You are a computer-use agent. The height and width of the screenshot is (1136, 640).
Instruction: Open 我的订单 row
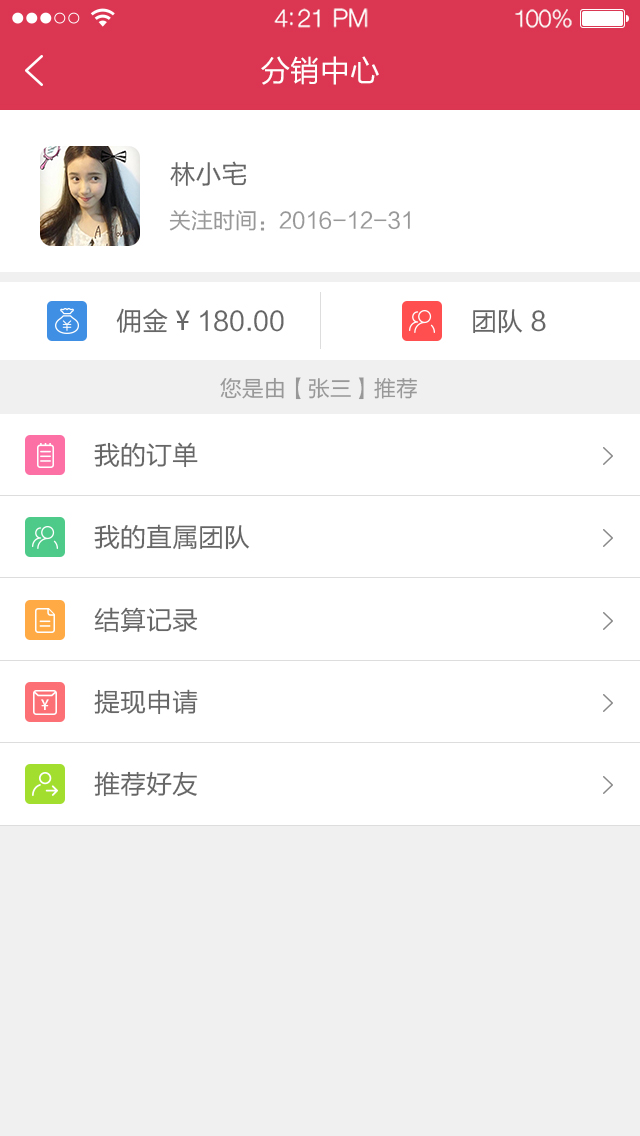320,456
